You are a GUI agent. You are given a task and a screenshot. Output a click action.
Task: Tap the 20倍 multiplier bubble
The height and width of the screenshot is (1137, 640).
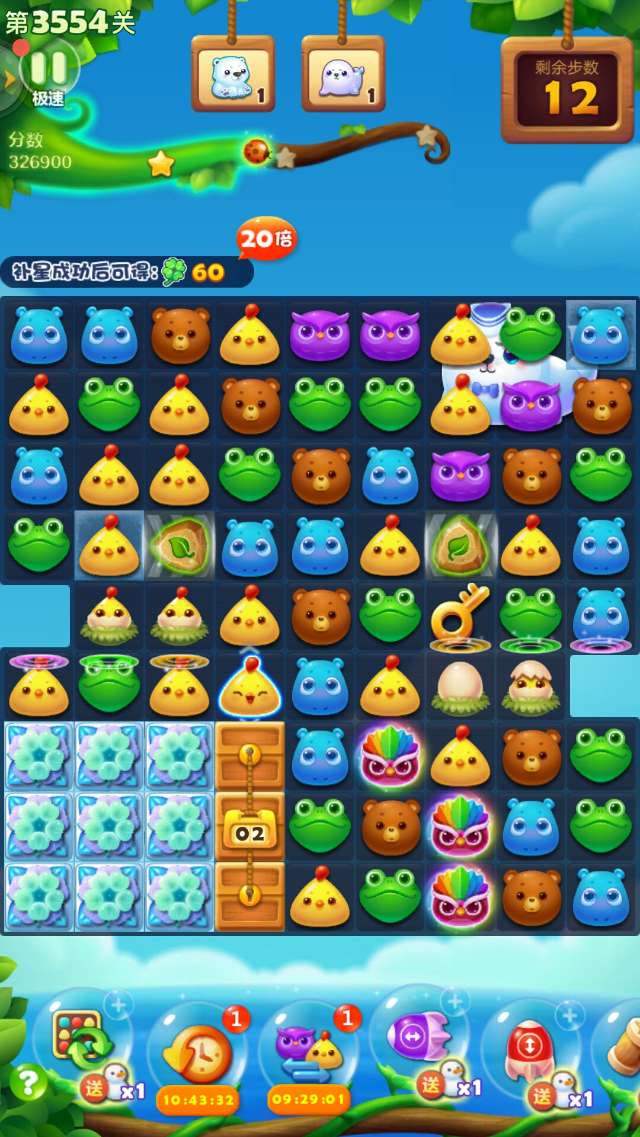(264, 239)
